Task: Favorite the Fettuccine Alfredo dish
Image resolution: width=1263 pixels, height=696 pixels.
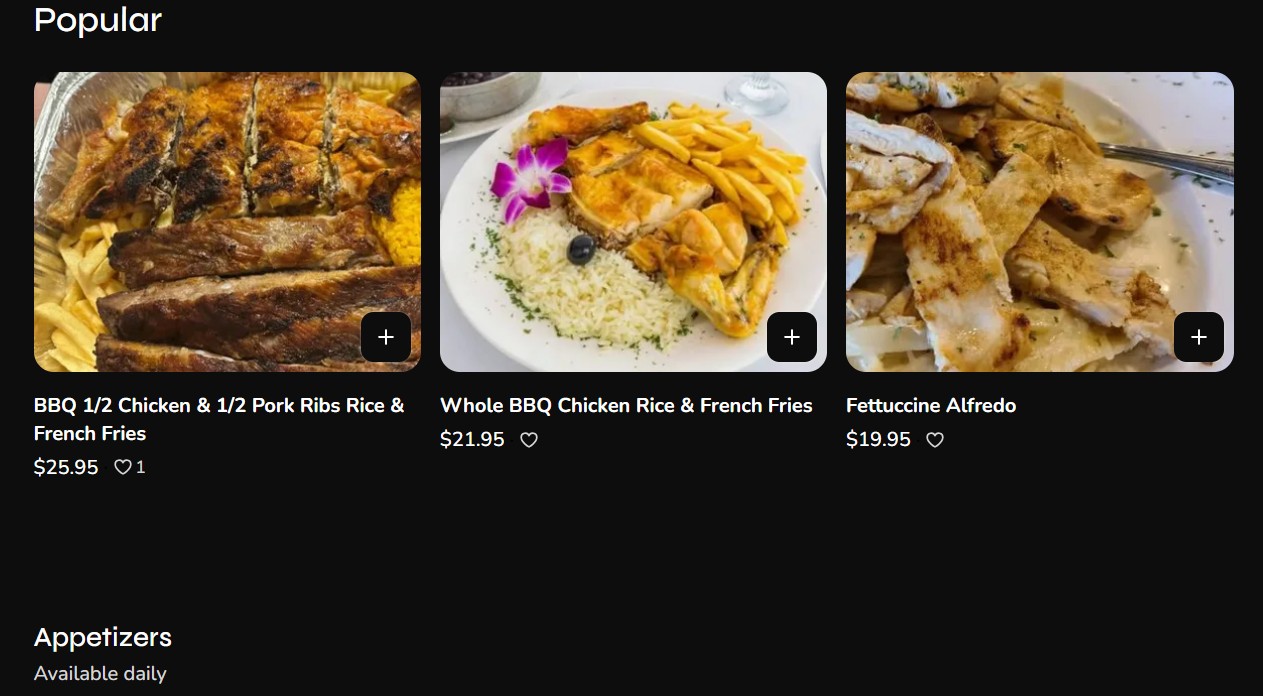Action: 935,440
